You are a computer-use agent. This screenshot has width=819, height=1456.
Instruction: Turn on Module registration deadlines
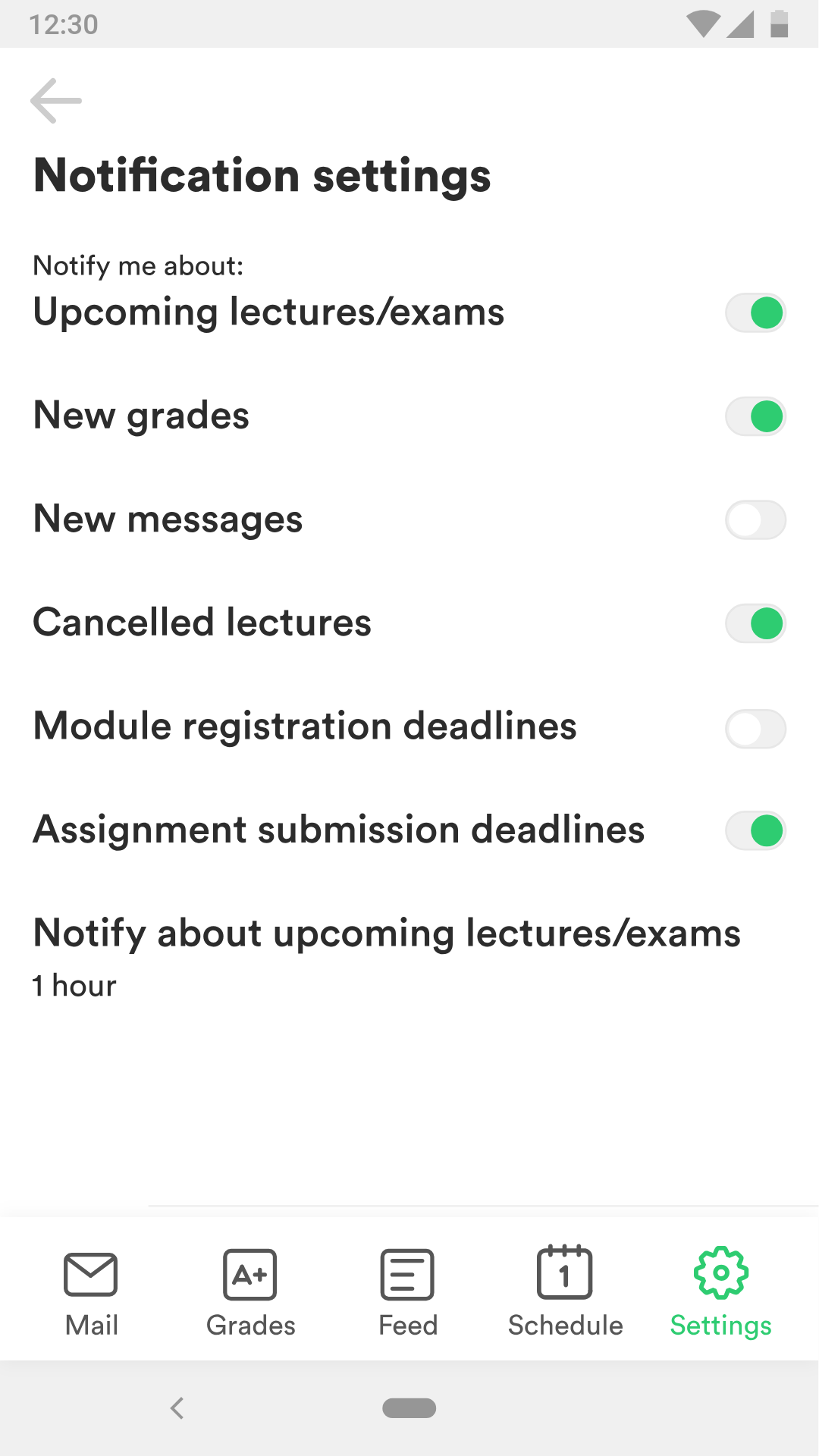pyautogui.click(x=755, y=728)
